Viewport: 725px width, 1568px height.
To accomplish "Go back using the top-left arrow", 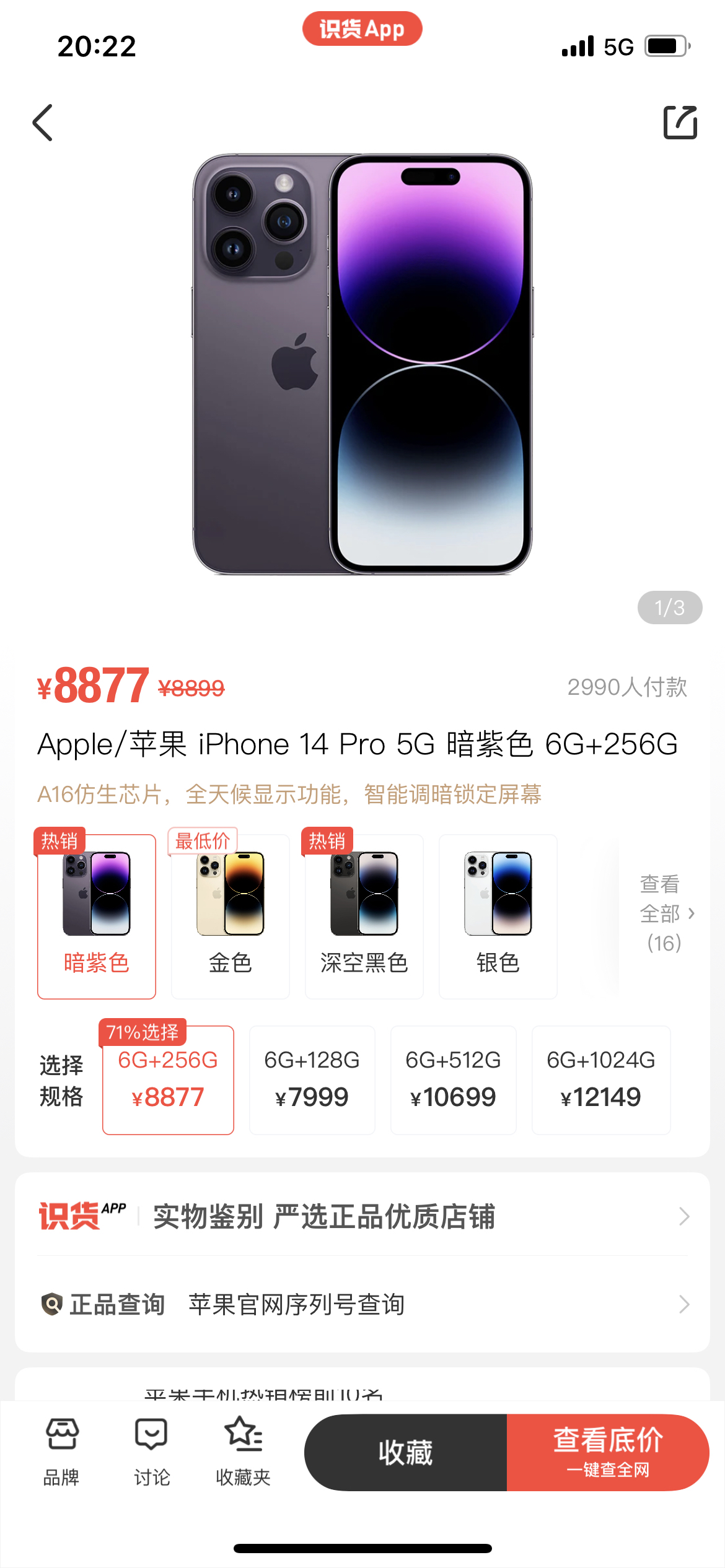I will (x=43, y=123).
